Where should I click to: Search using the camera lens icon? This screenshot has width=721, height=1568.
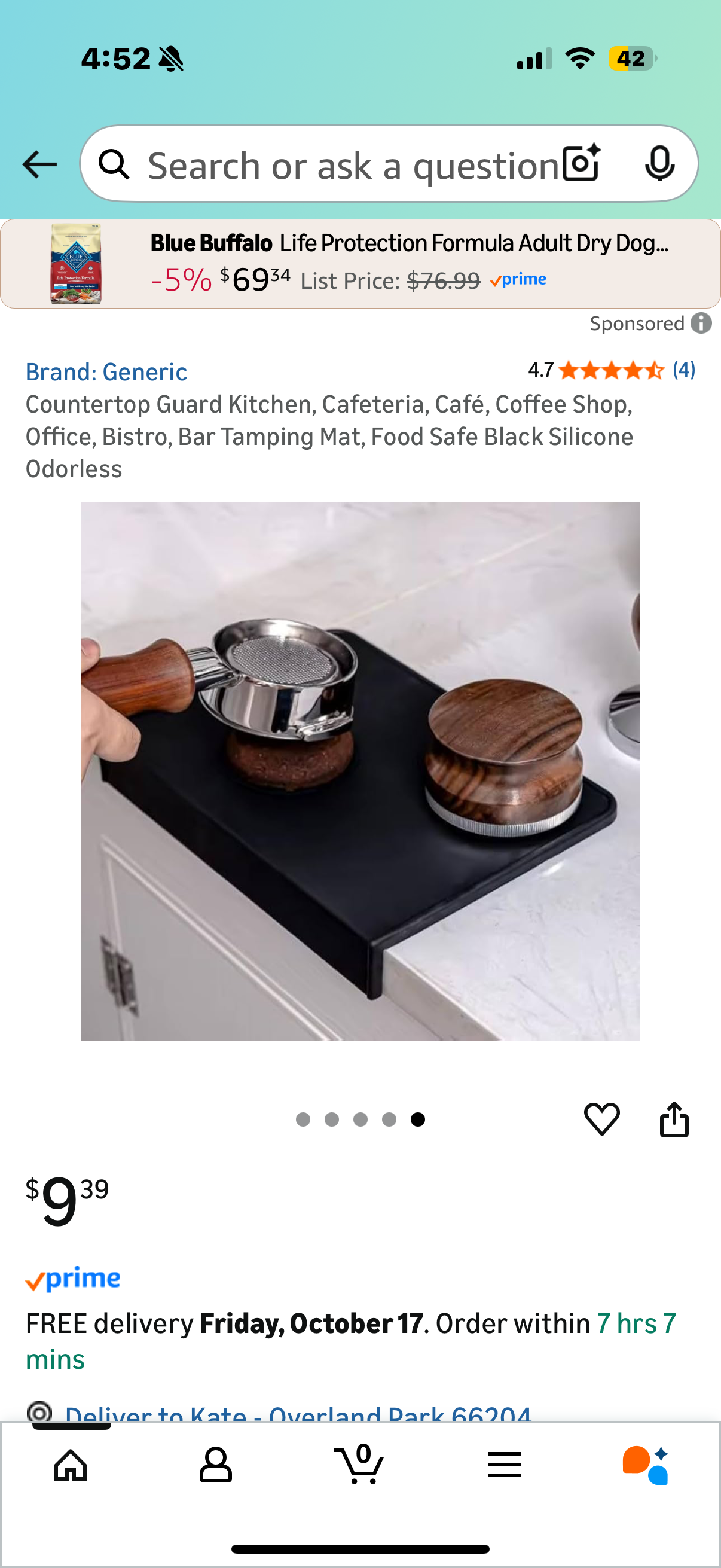pos(581,164)
